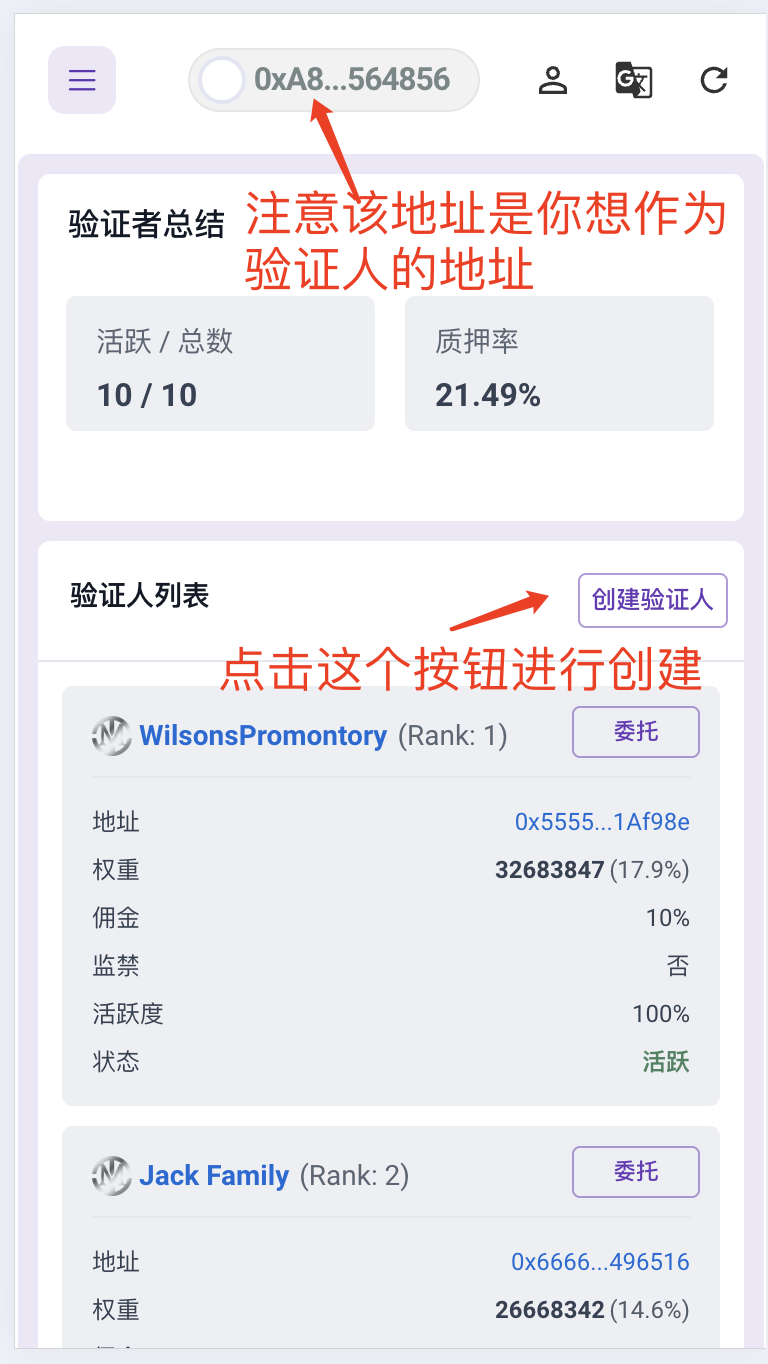Tap the 0xA8...564856 wallet address pill
The height and width of the screenshot is (1364, 768).
click(x=334, y=80)
